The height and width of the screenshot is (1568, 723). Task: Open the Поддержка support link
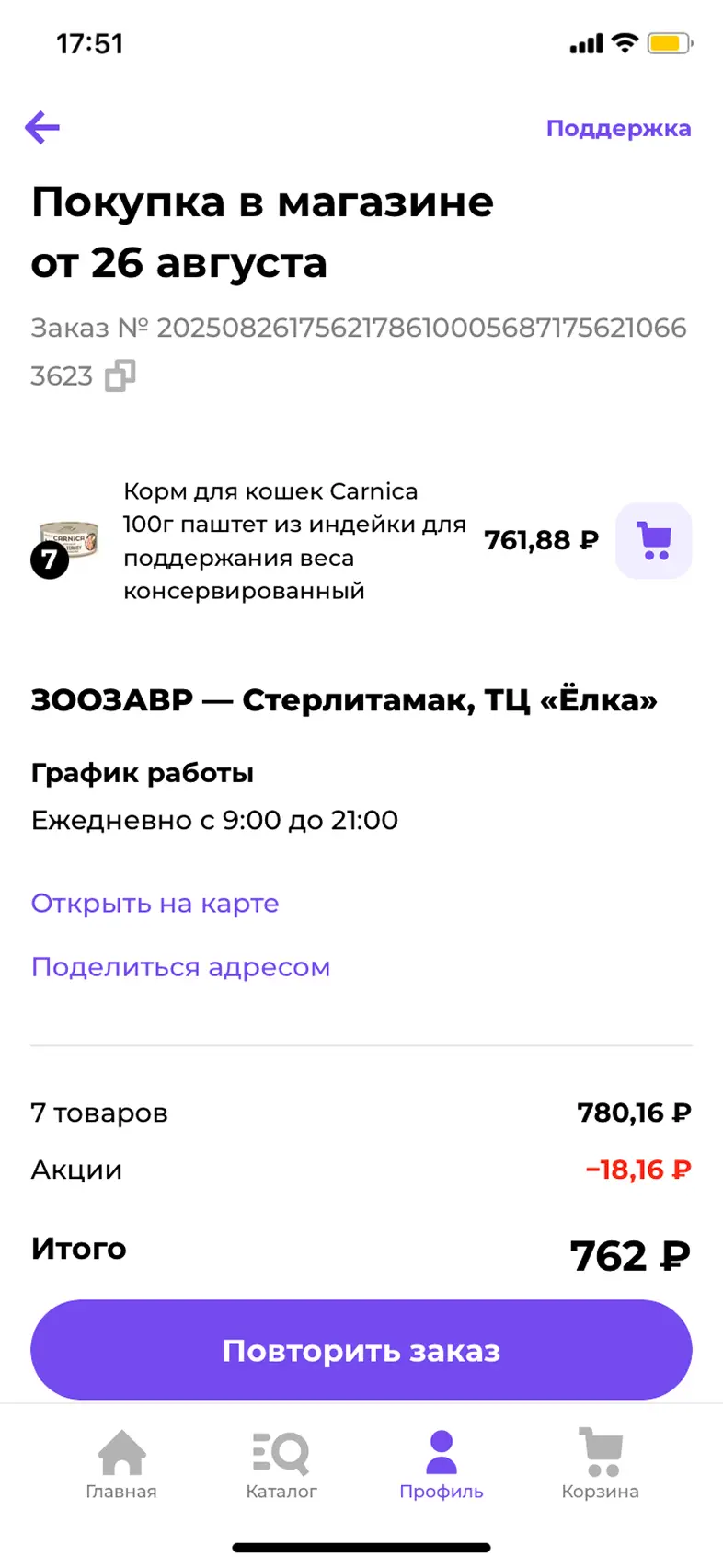[618, 128]
